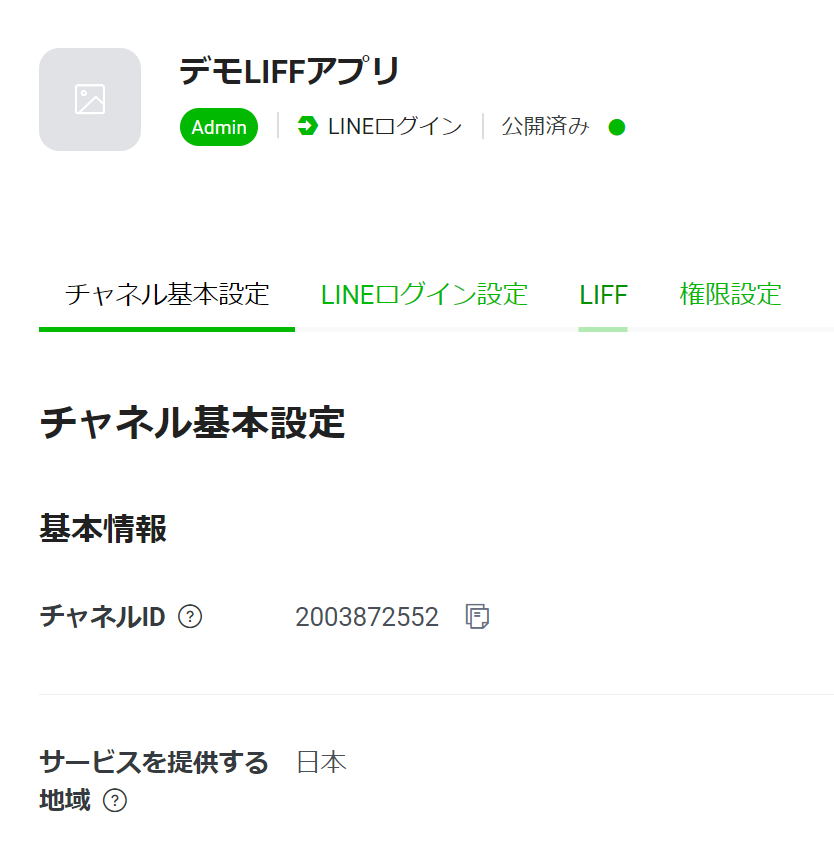The height and width of the screenshot is (858, 834).
Task: Tap the channel icon image placeholder
Action: 90,100
